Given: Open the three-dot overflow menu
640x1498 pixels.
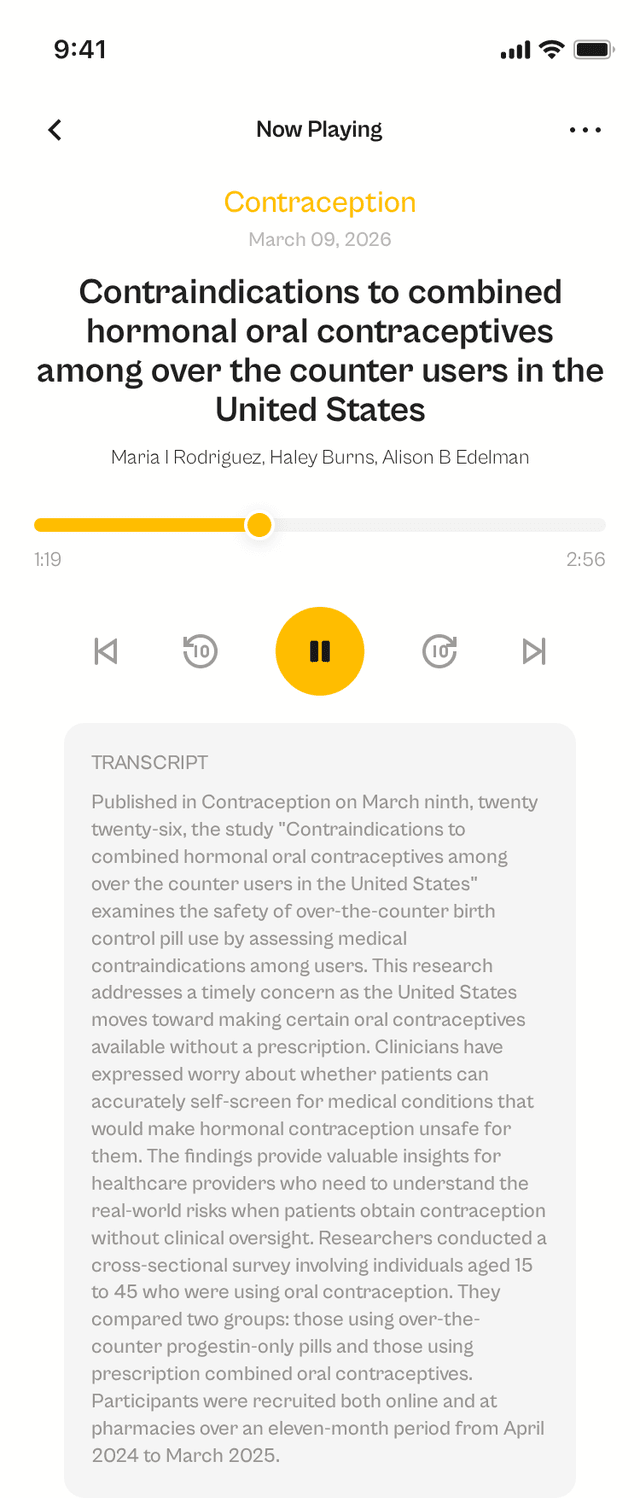Looking at the screenshot, I should (585, 130).
